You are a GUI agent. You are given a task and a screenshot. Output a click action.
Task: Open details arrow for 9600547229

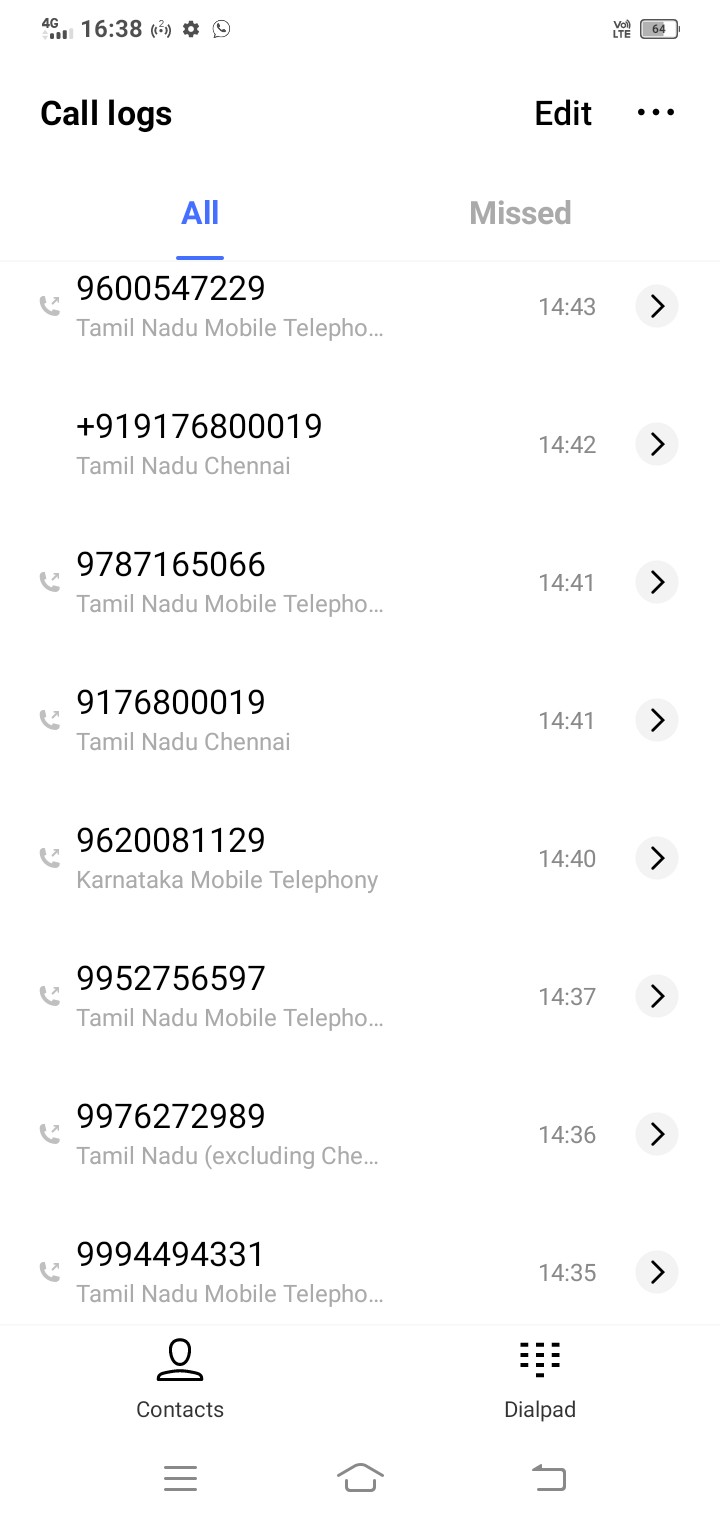pyautogui.click(x=657, y=306)
